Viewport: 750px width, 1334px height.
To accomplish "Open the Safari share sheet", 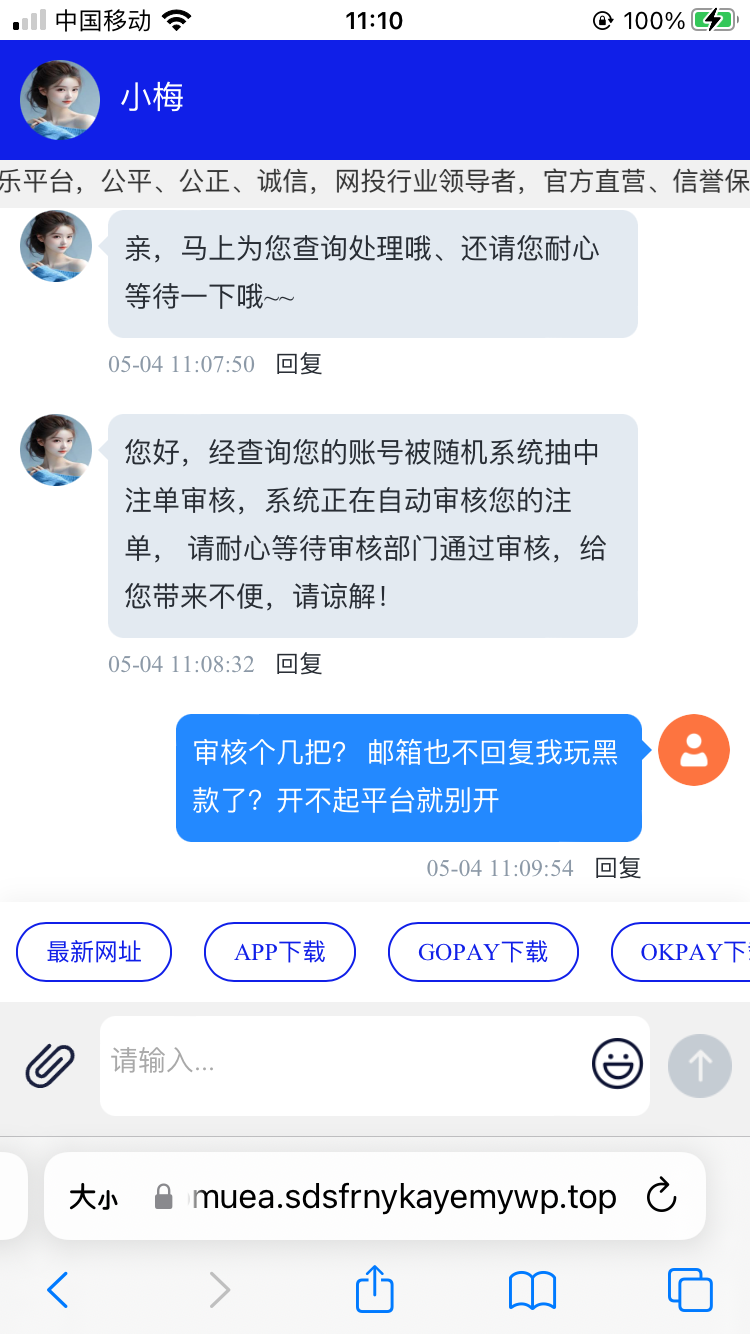I will tap(375, 1290).
